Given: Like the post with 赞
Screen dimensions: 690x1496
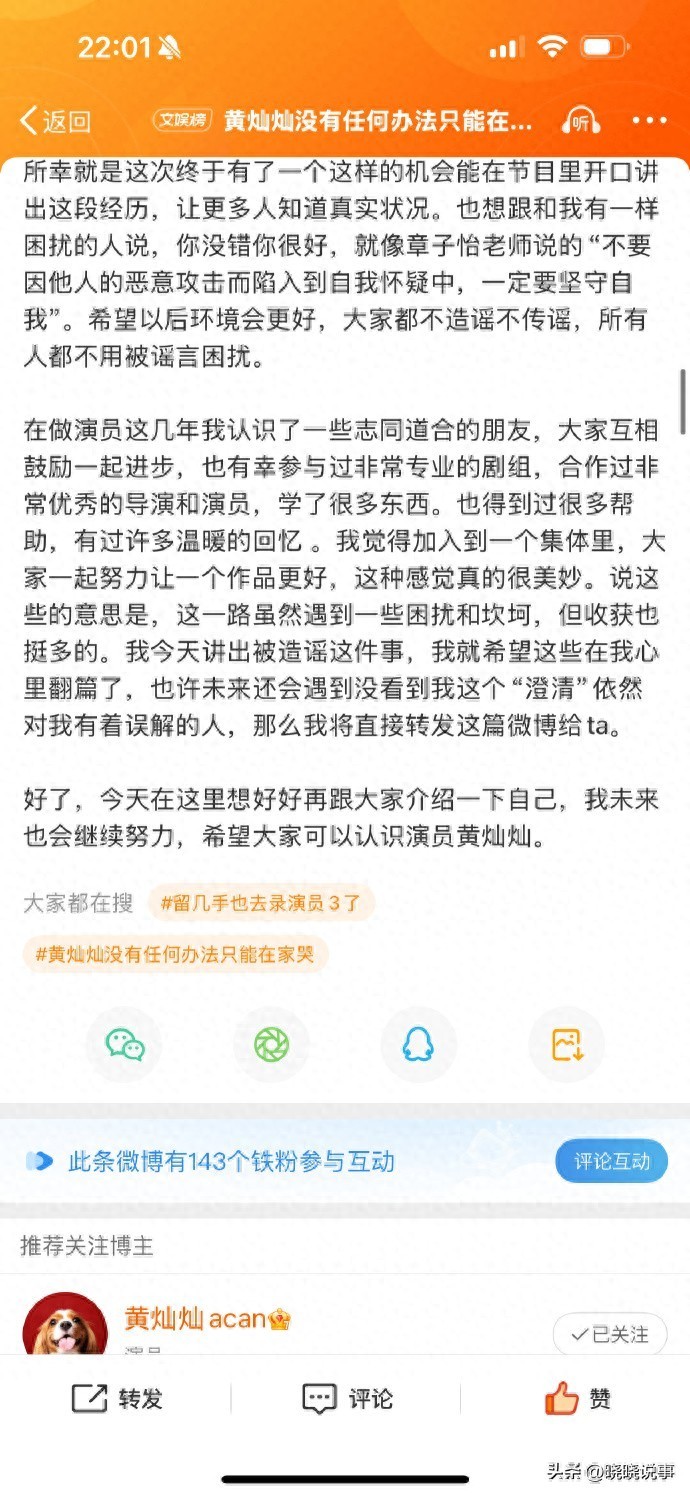Looking at the screenshot, I should (x=577, y=1398).
